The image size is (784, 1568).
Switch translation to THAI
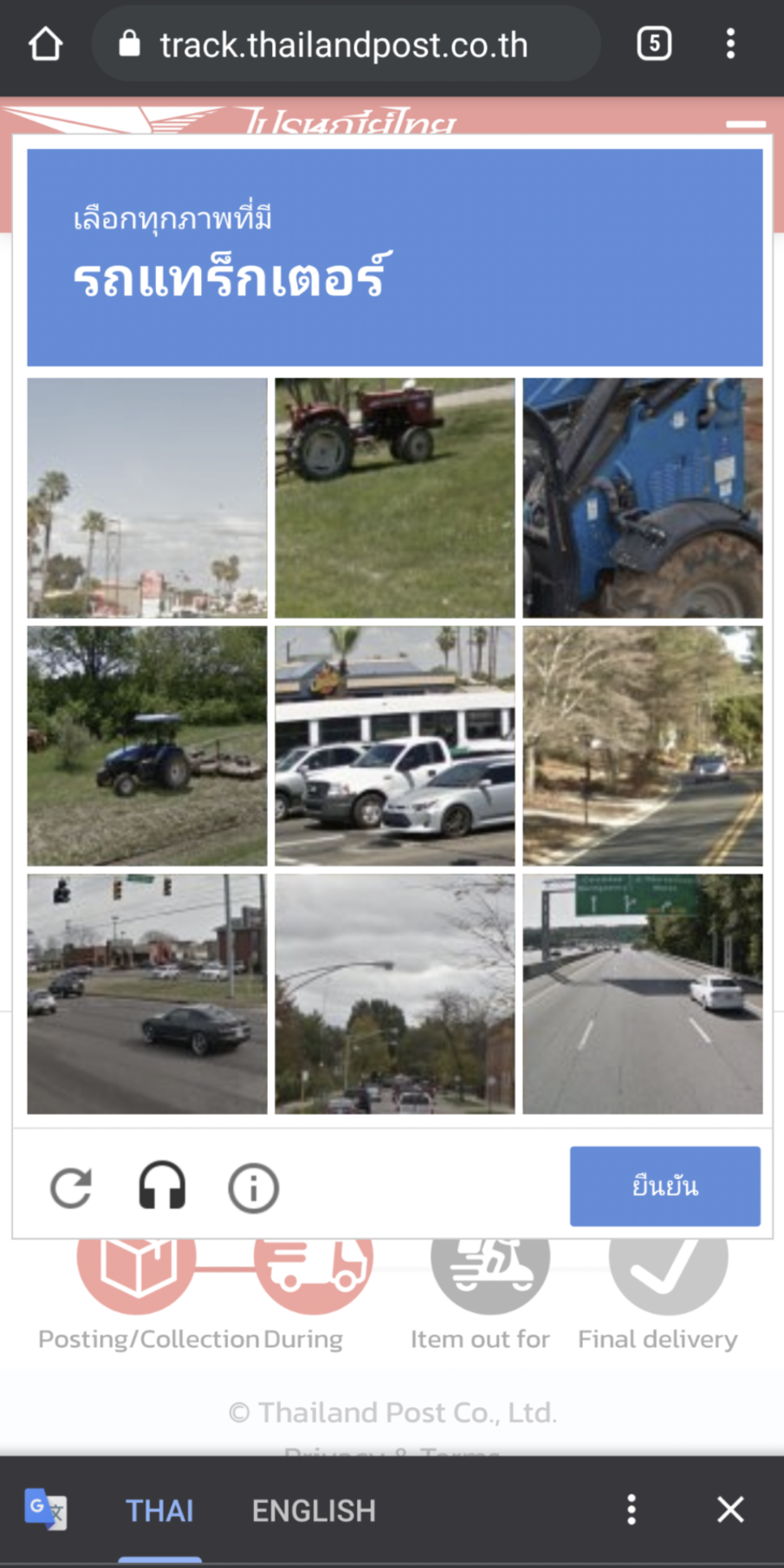point(159,1511)
